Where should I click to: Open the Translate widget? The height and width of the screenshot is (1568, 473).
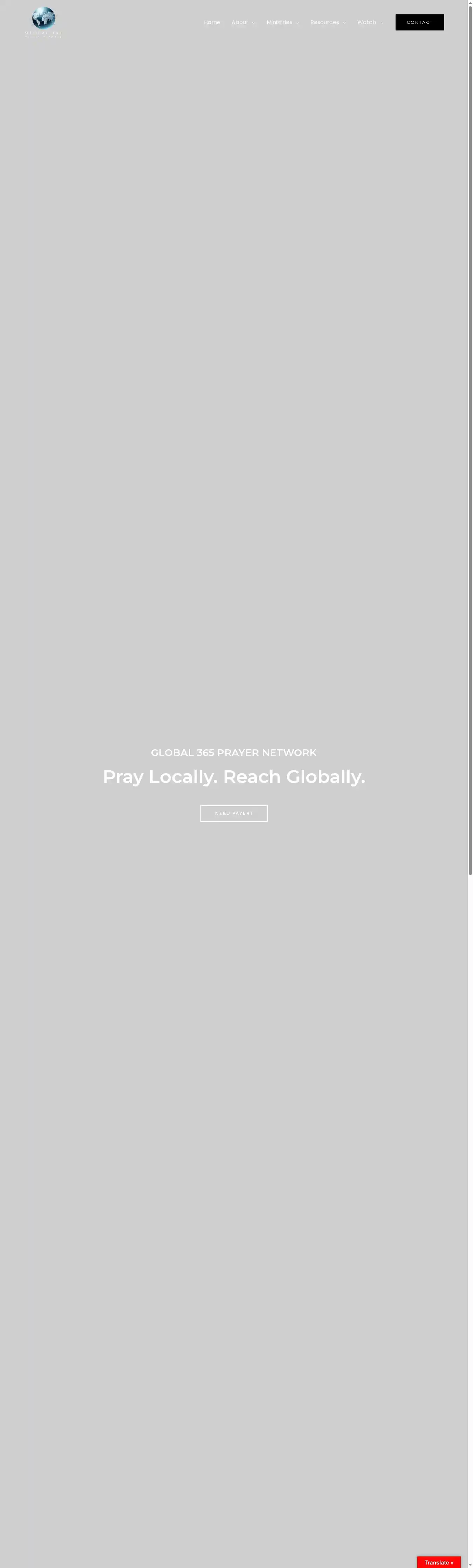[x=438, y=1562]
